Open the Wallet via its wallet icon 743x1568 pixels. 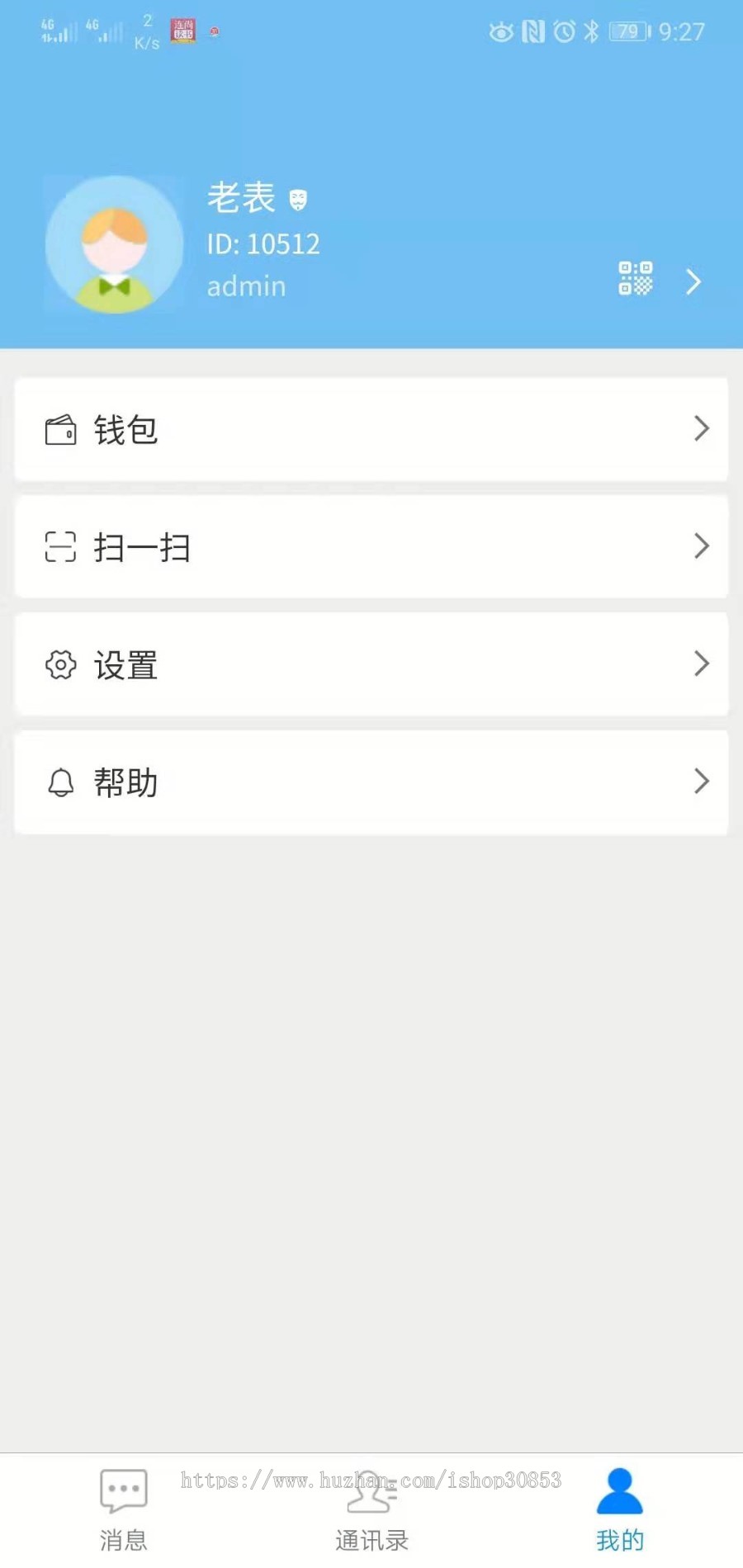59,430
